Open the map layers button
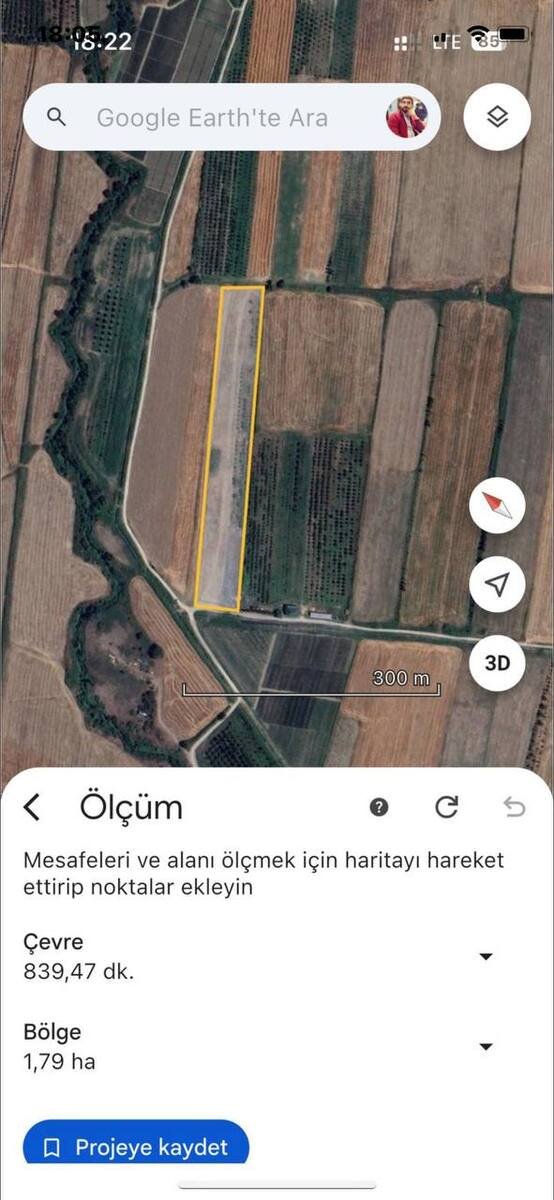Image resolution: width=554 pixels, height=1200 pixels. coord(497,117)
